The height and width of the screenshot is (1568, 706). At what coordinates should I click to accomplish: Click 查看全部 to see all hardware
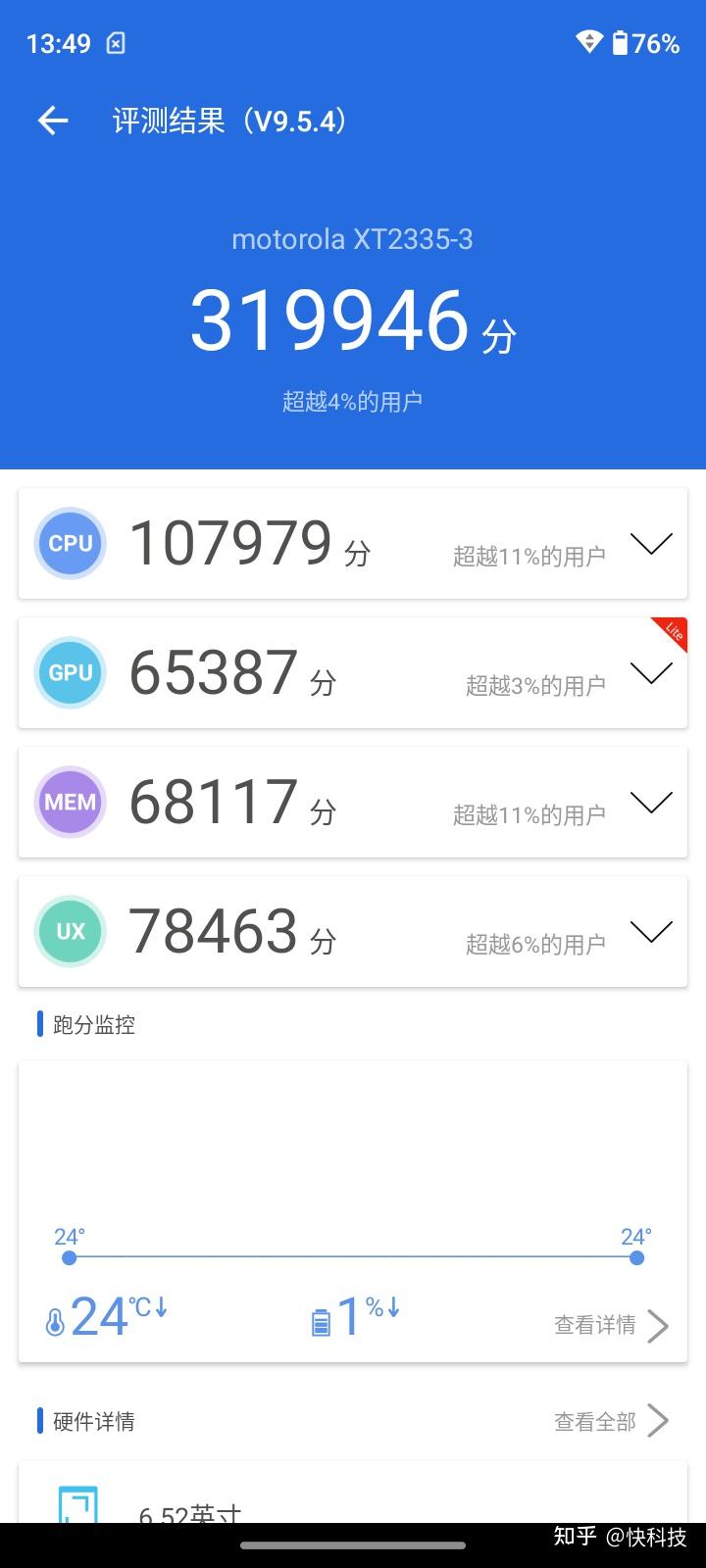pos(594,1420)
